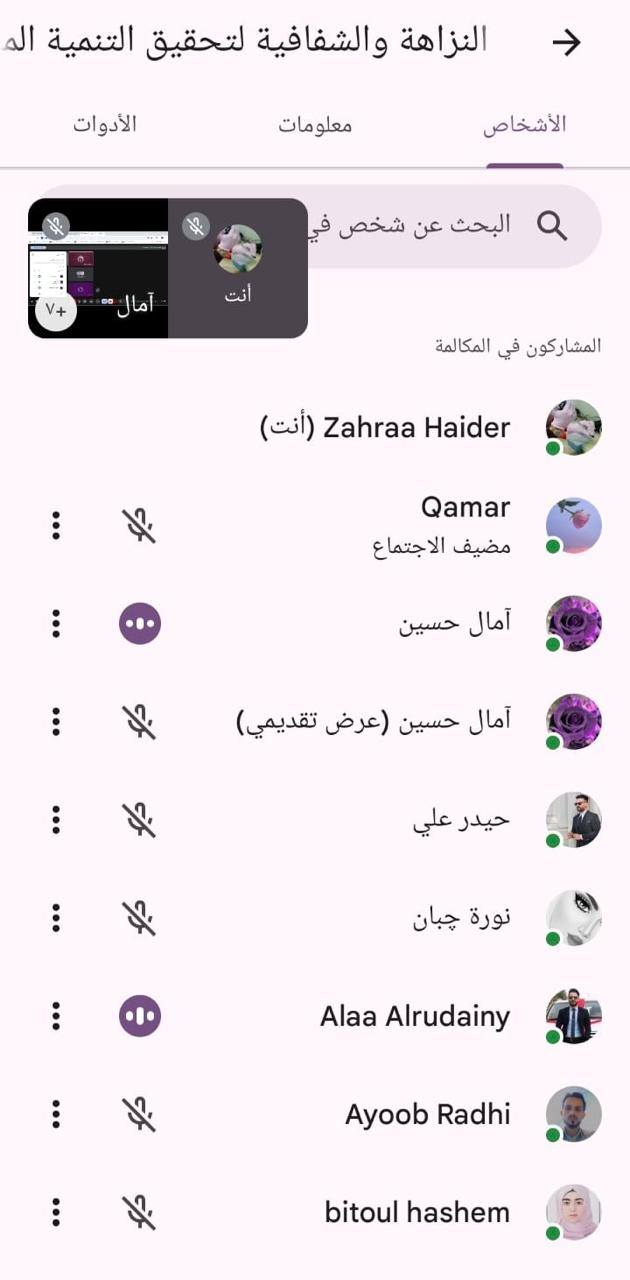Switch to the معلومات tab
This screenshot has height=1280, width=630.
315,125
